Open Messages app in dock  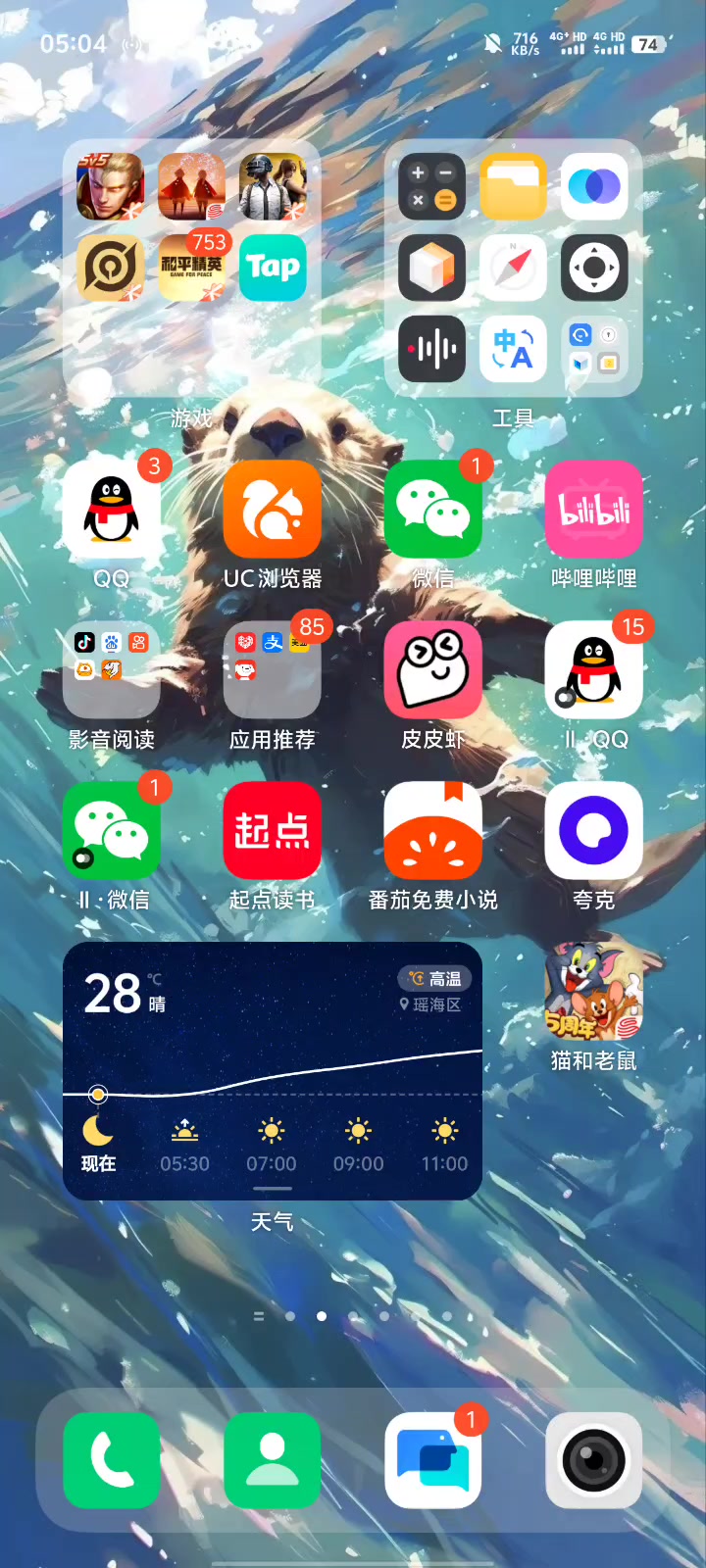[x=433, y=1460]
